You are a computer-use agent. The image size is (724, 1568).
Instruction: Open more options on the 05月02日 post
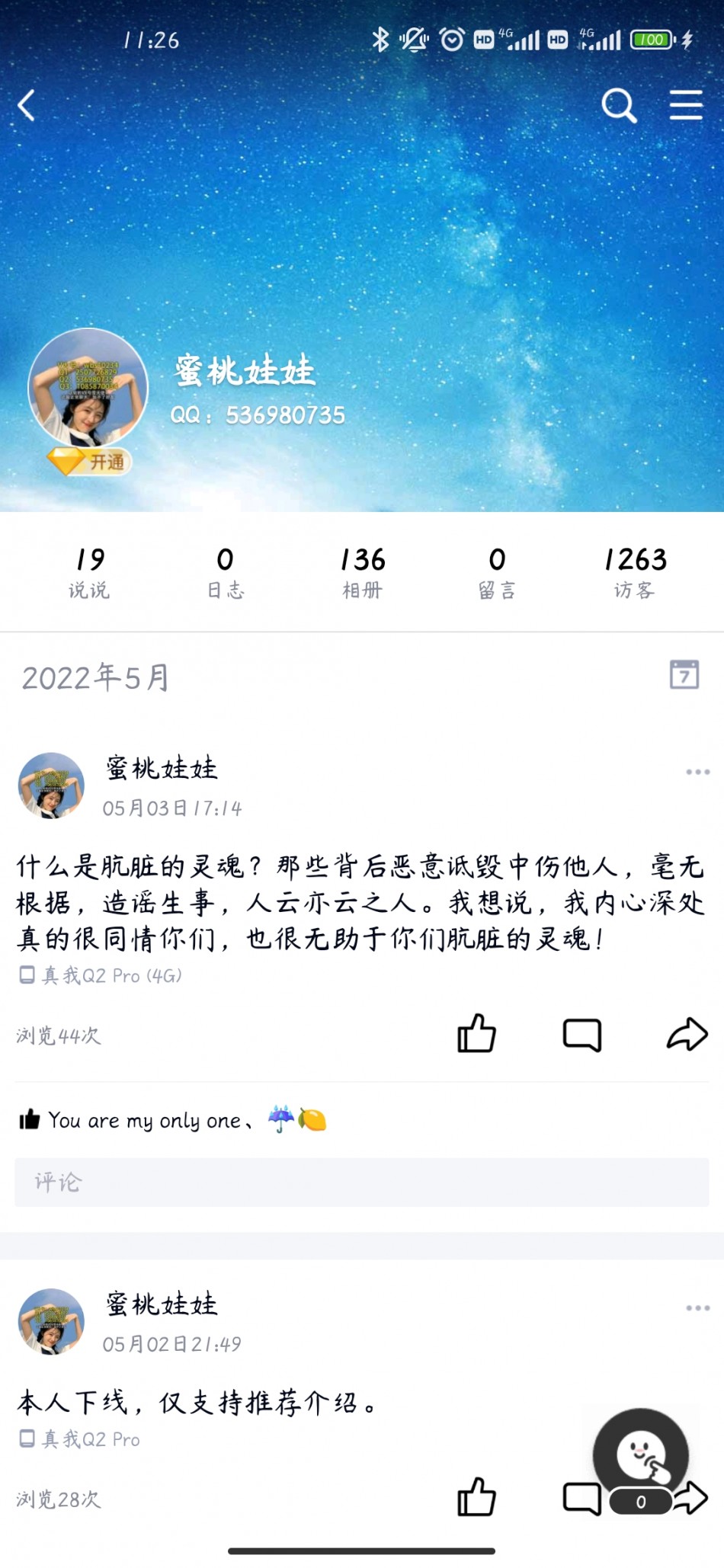coord(697,1307)
